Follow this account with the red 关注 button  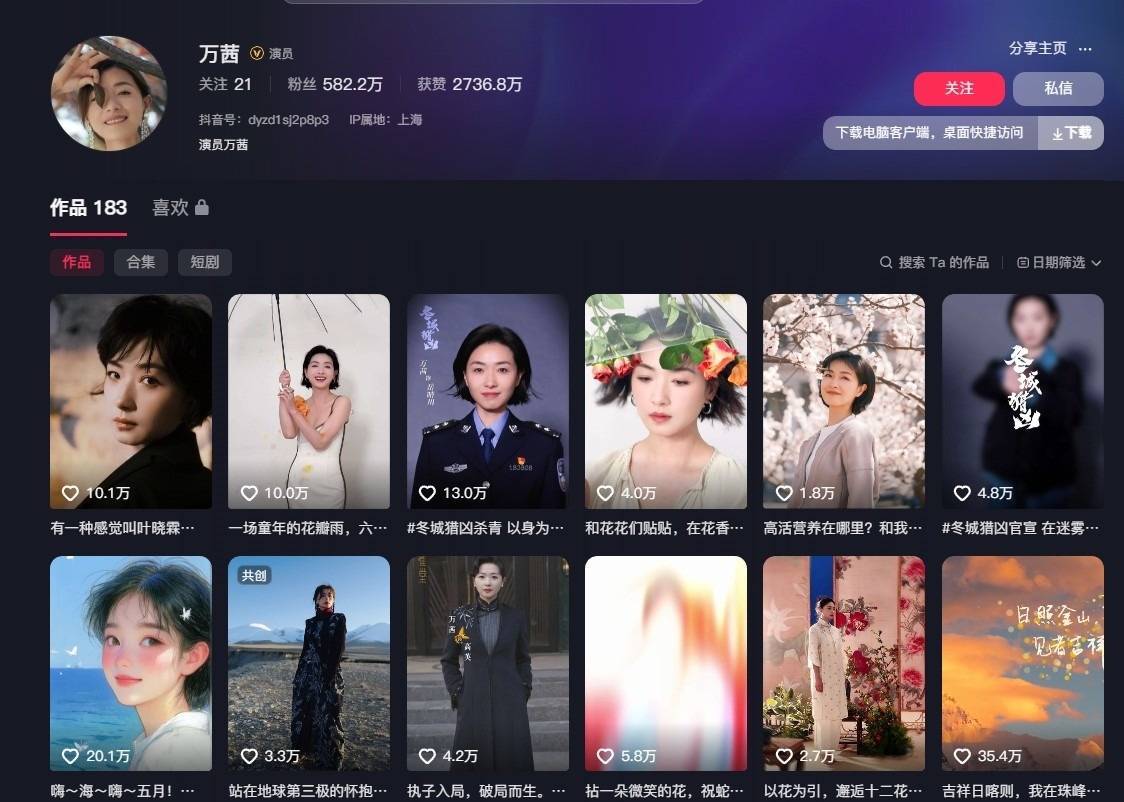pyautogui.click(x=958, y=88)
